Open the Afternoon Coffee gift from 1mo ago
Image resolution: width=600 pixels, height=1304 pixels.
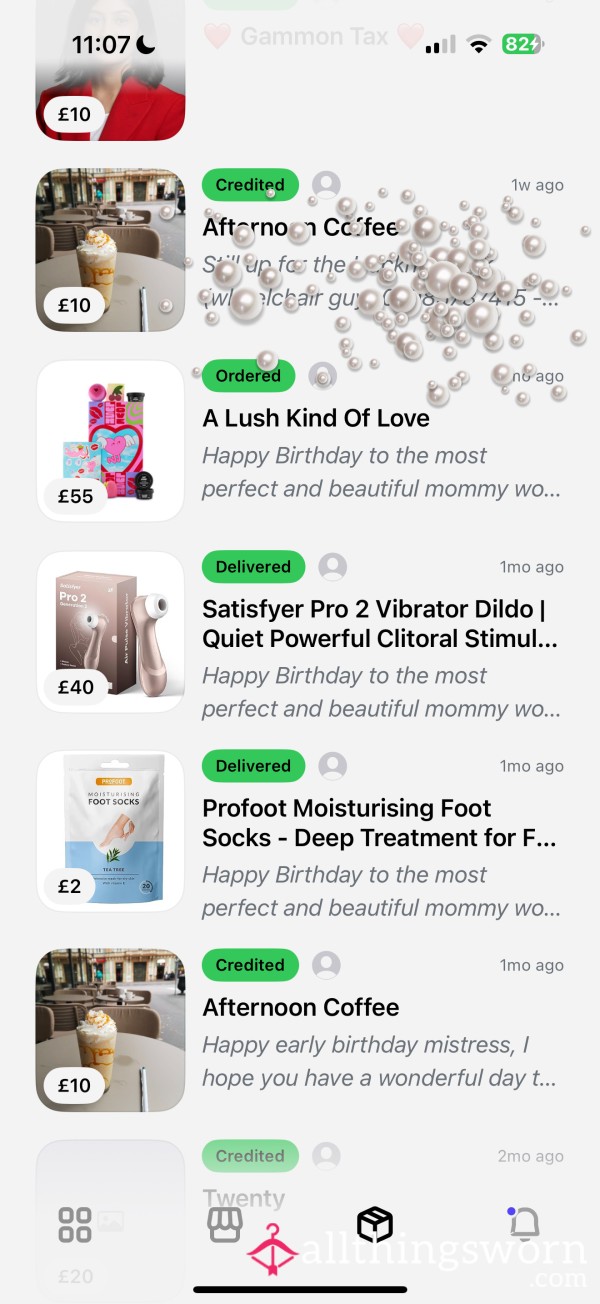[x=300, y=1030]
